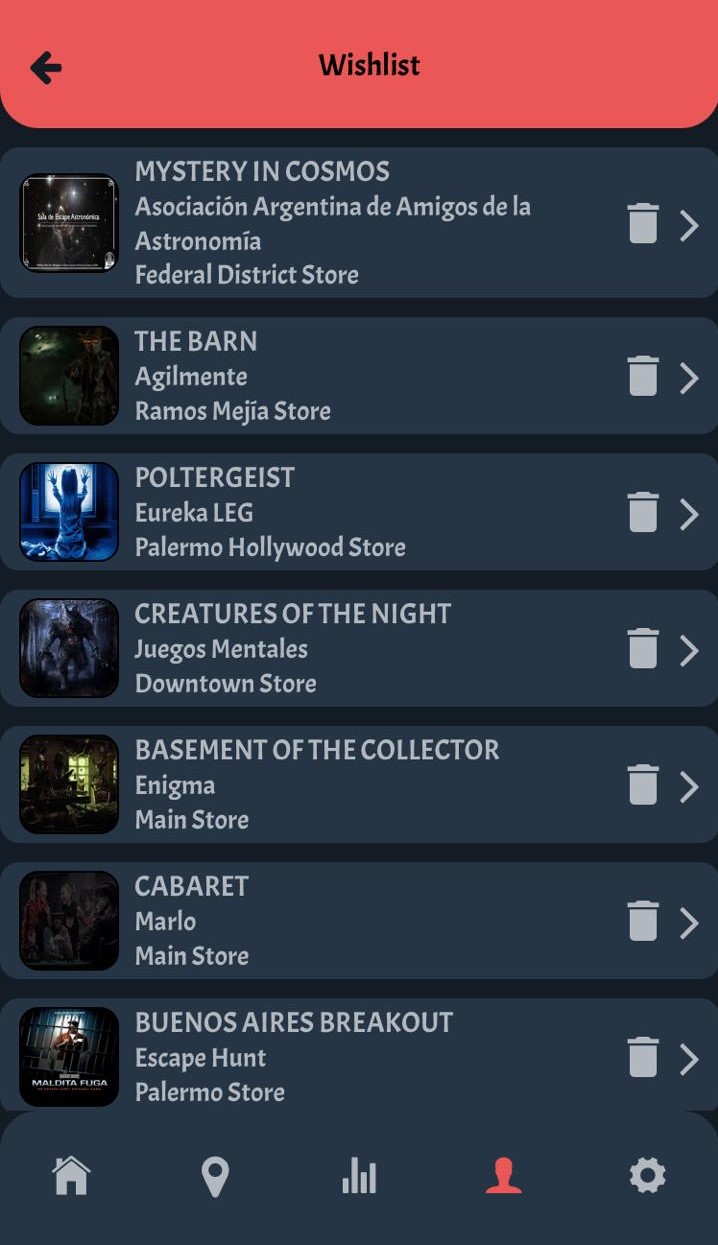Remove The Barn using its trash icon

(643, 376)
